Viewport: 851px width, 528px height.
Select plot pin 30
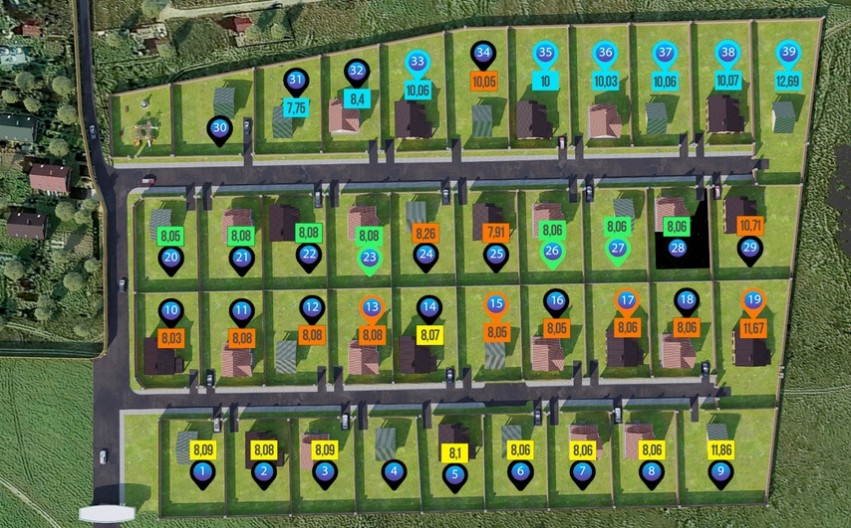(221, 128)
